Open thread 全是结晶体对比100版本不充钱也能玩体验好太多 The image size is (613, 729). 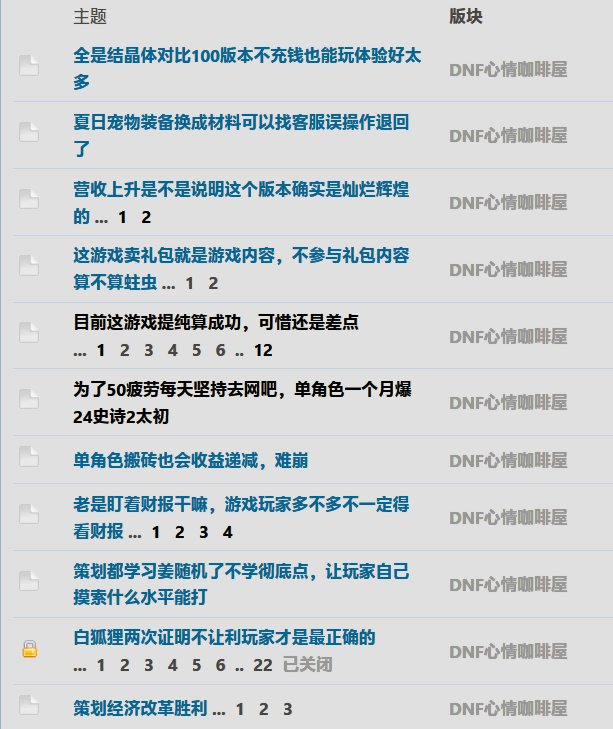(247, 56)
